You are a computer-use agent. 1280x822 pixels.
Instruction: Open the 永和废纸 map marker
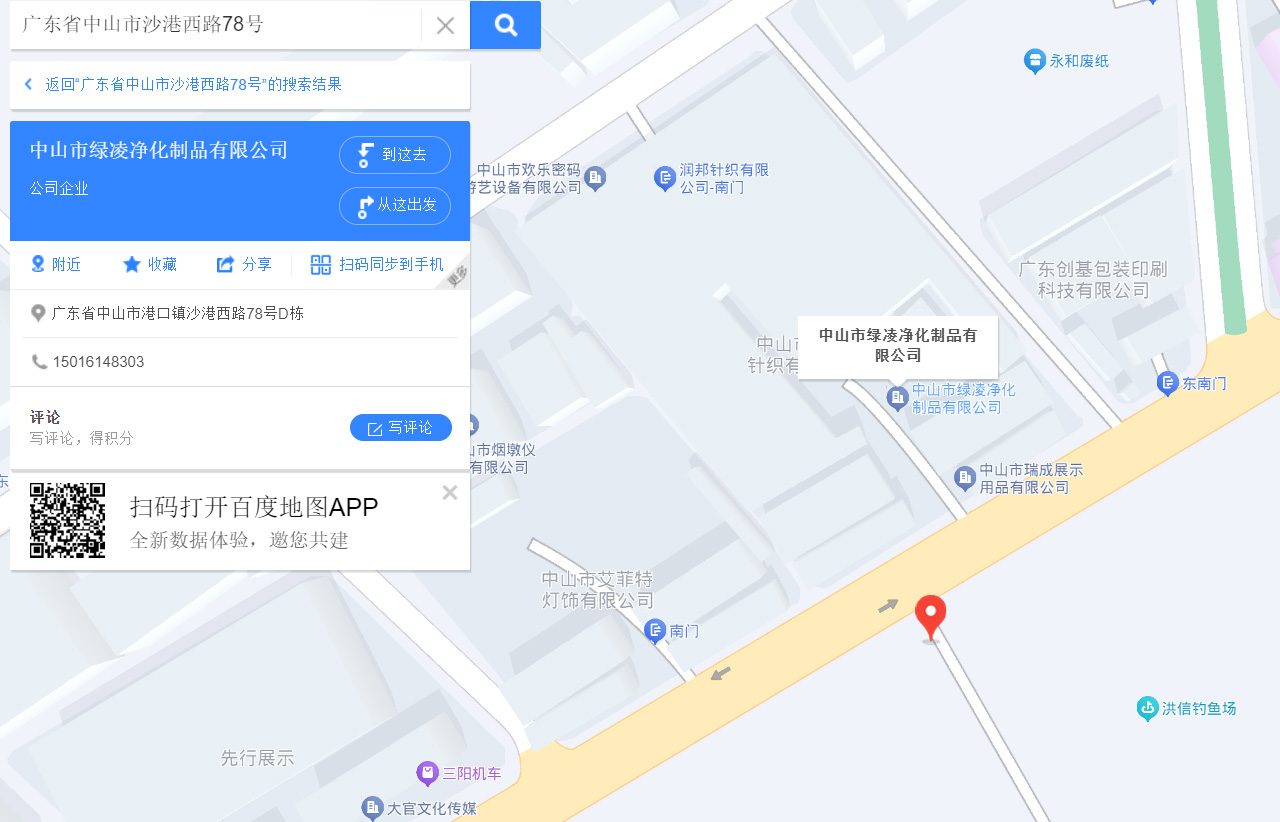(x=1035, y=62)
